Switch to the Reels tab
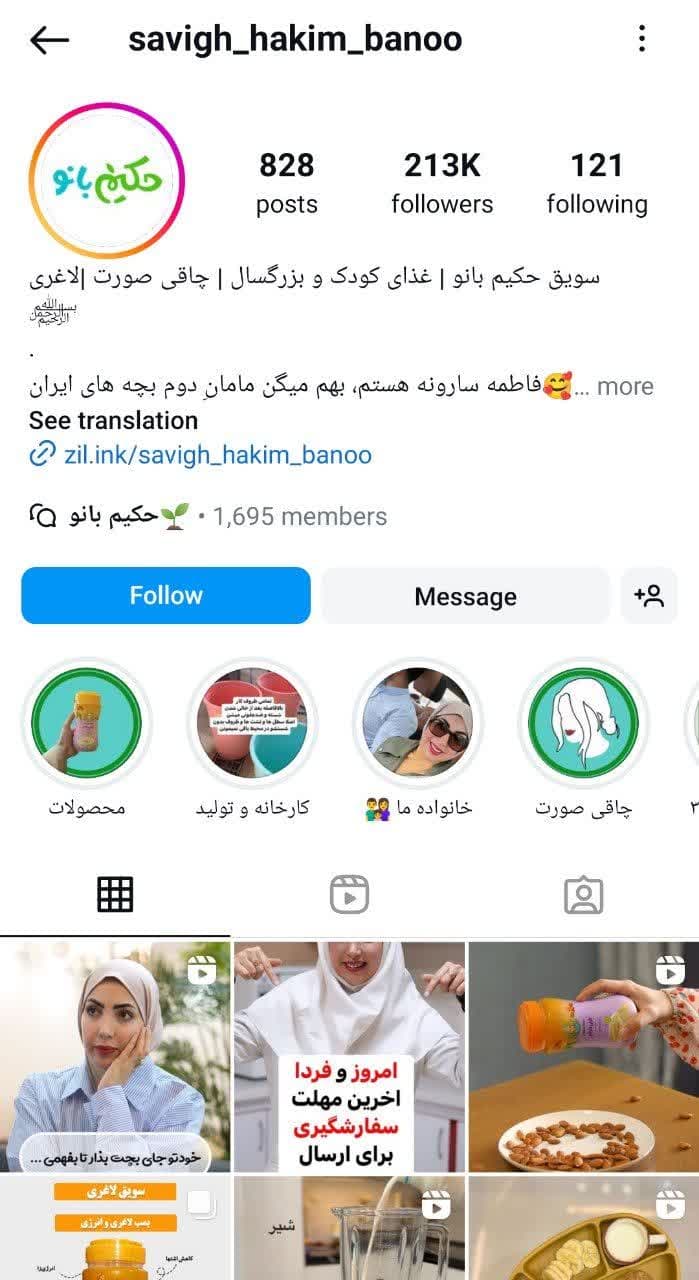699x1280 pixels. pyautogui.click(x=349, y=895)
